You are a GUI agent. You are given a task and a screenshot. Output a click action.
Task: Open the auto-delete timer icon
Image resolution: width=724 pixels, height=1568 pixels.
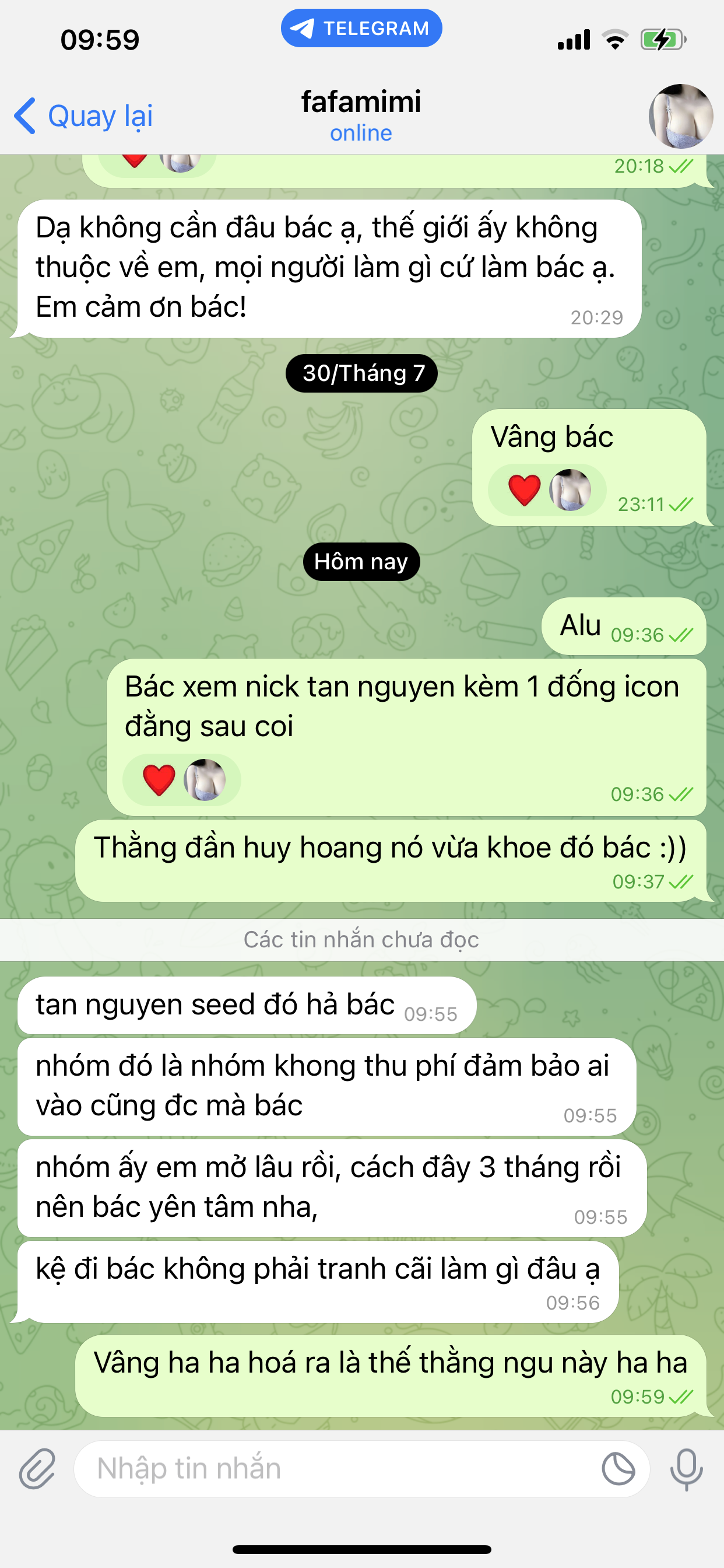[x=617, y=1468]
